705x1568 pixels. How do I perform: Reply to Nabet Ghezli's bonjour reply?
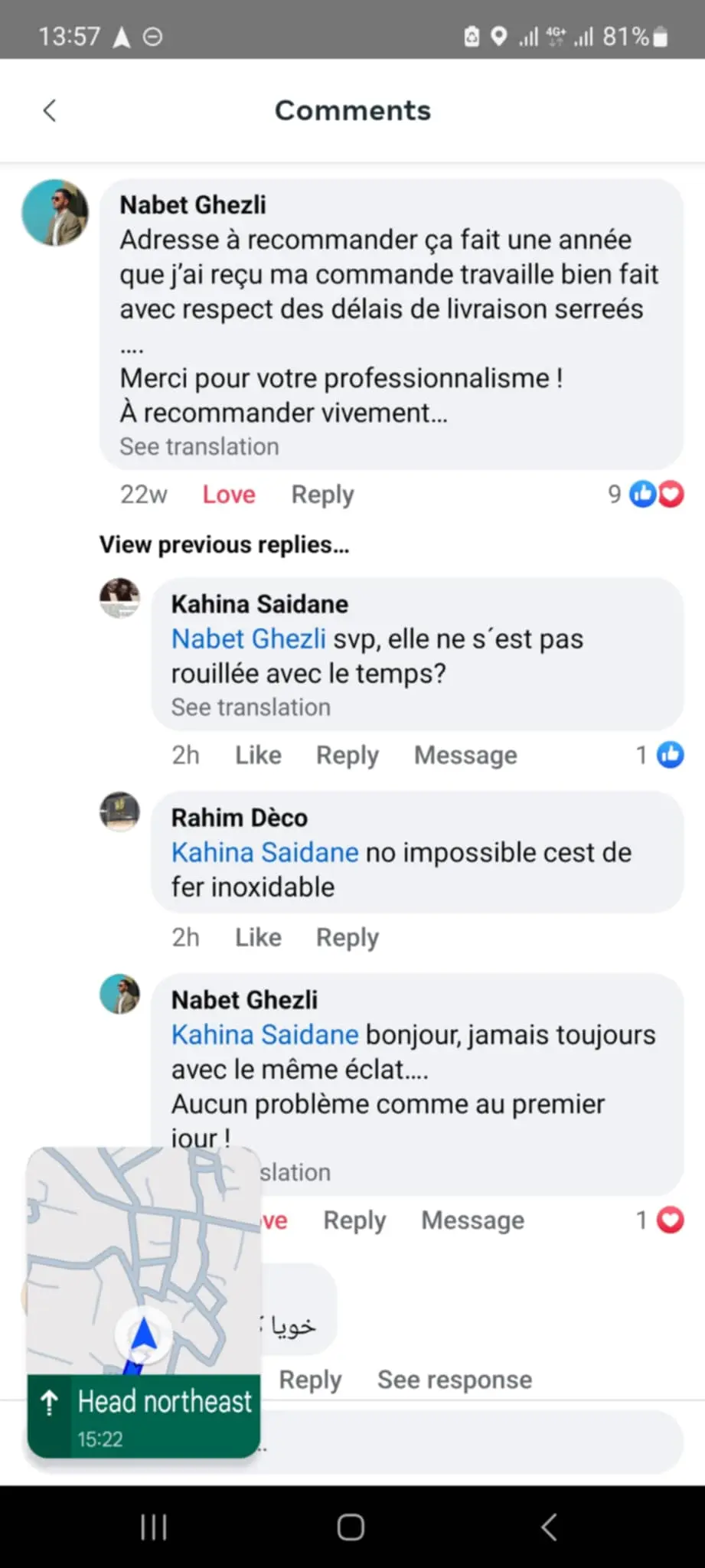tap(354, 1220)
